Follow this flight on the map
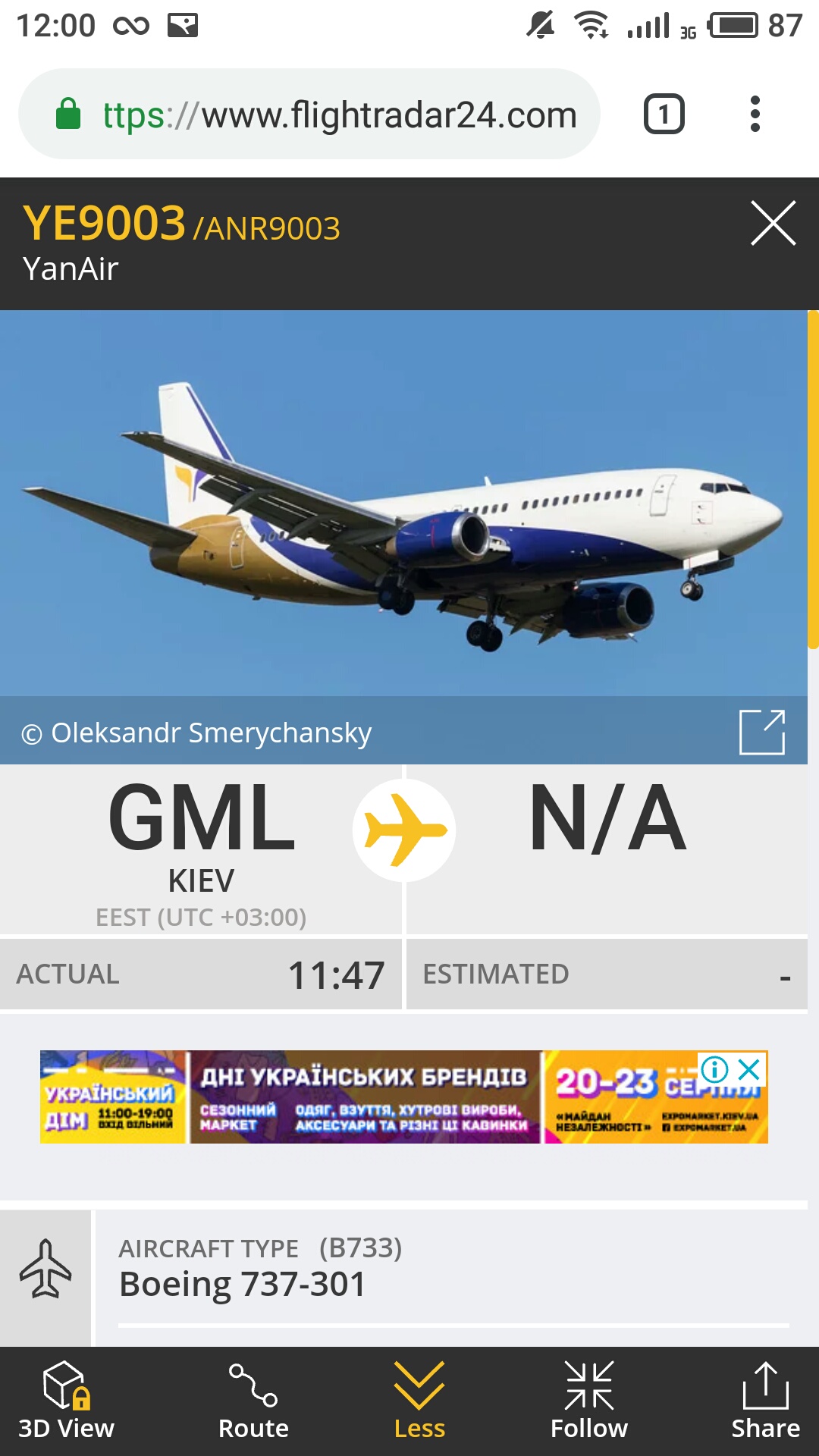 tap(589, 1401)
